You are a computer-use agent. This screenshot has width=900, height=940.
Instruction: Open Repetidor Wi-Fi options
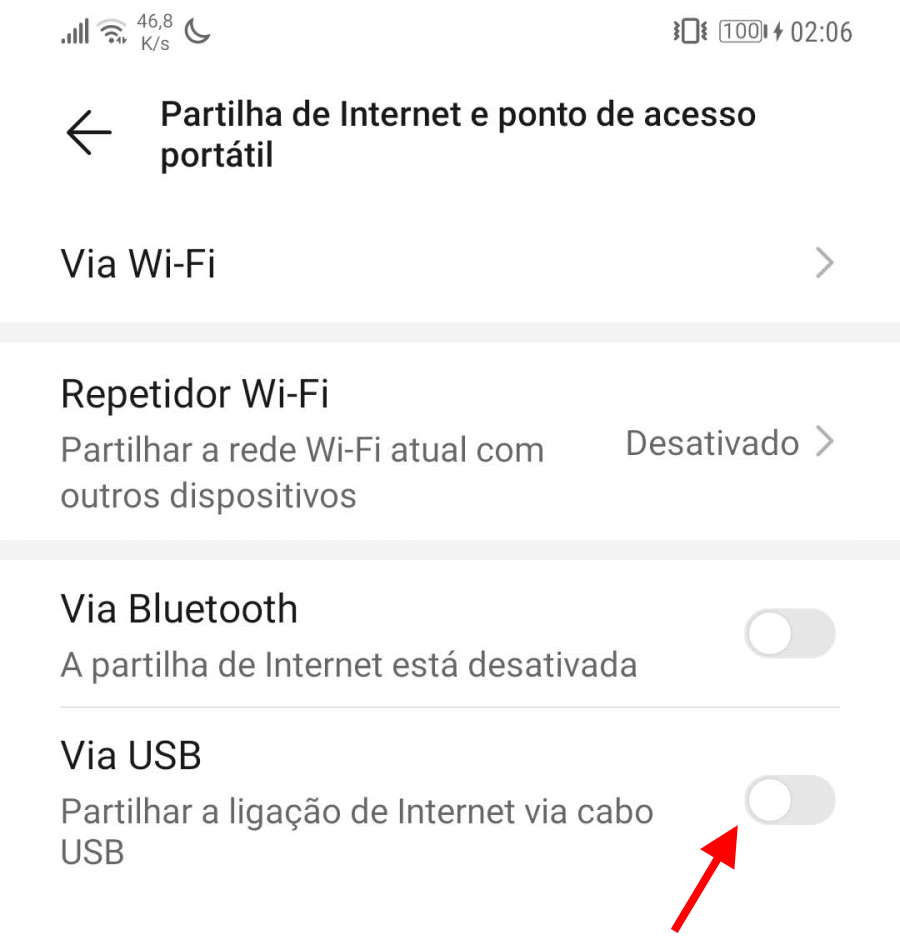(x=448, y=442)
